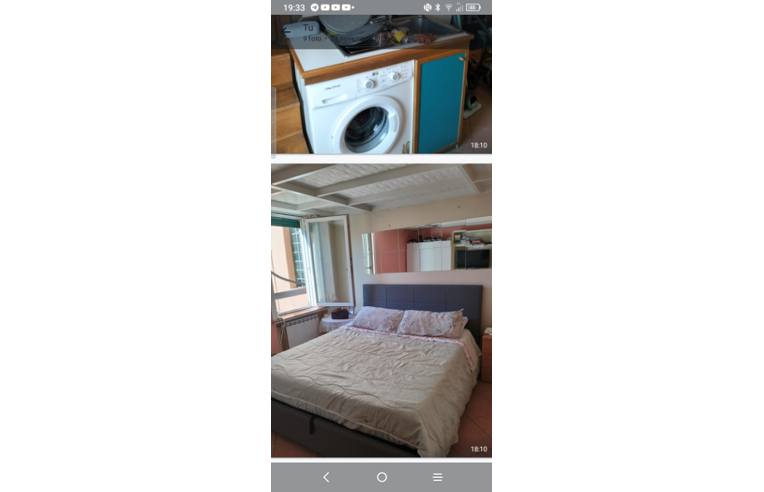Open the bedroom photo
The image size is (764, 492).
[x=381, y=310]
